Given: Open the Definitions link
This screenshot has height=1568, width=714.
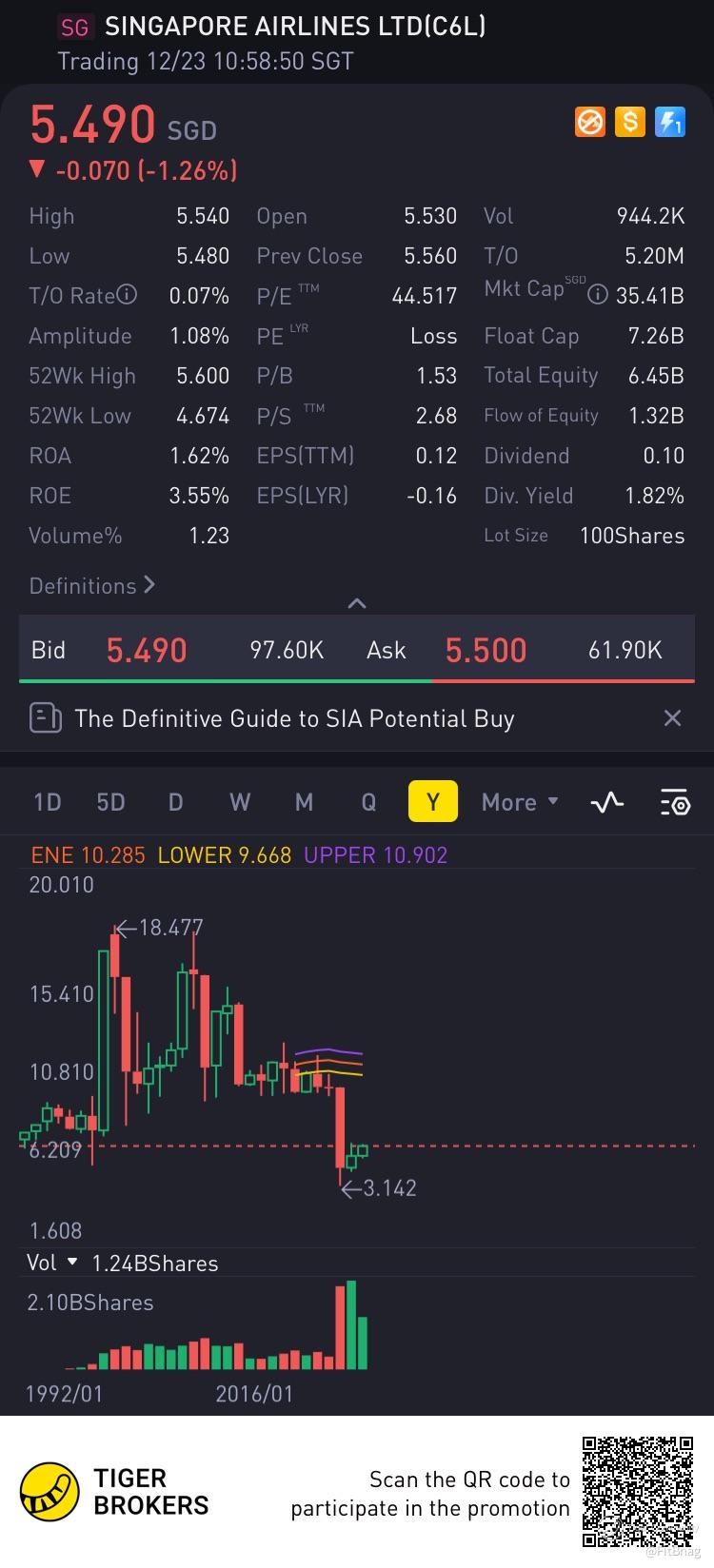Looking at the screenshot, I should (x=91, y=586).
